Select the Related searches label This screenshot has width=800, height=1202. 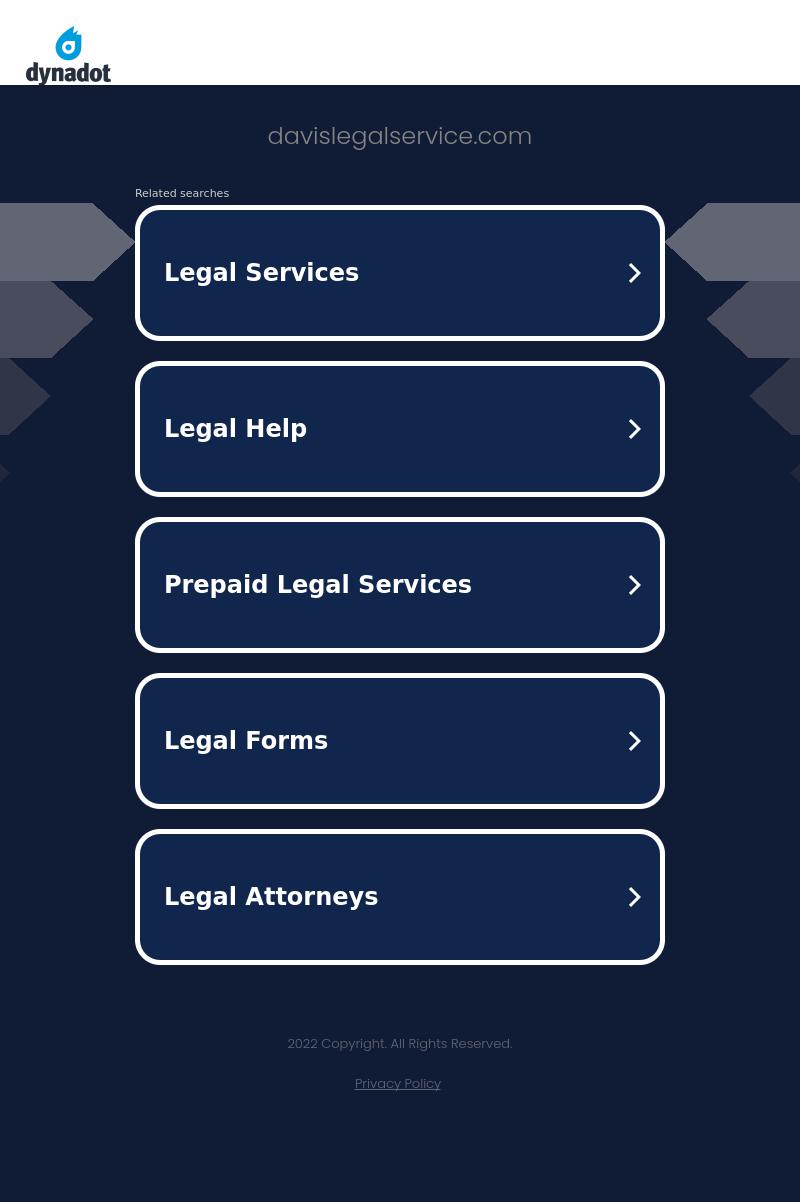(182, 193)
